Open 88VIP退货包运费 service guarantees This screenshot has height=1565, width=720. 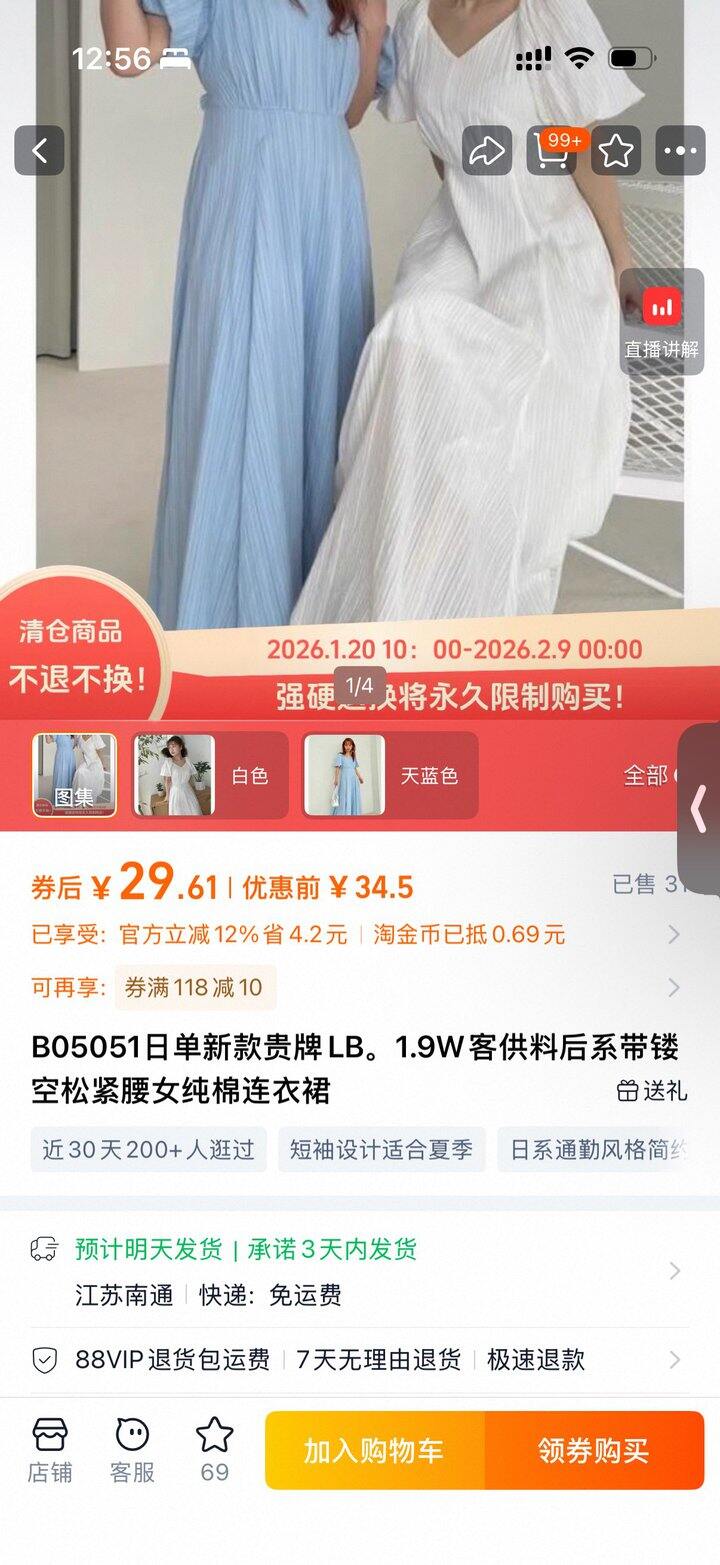[173, 1360]
